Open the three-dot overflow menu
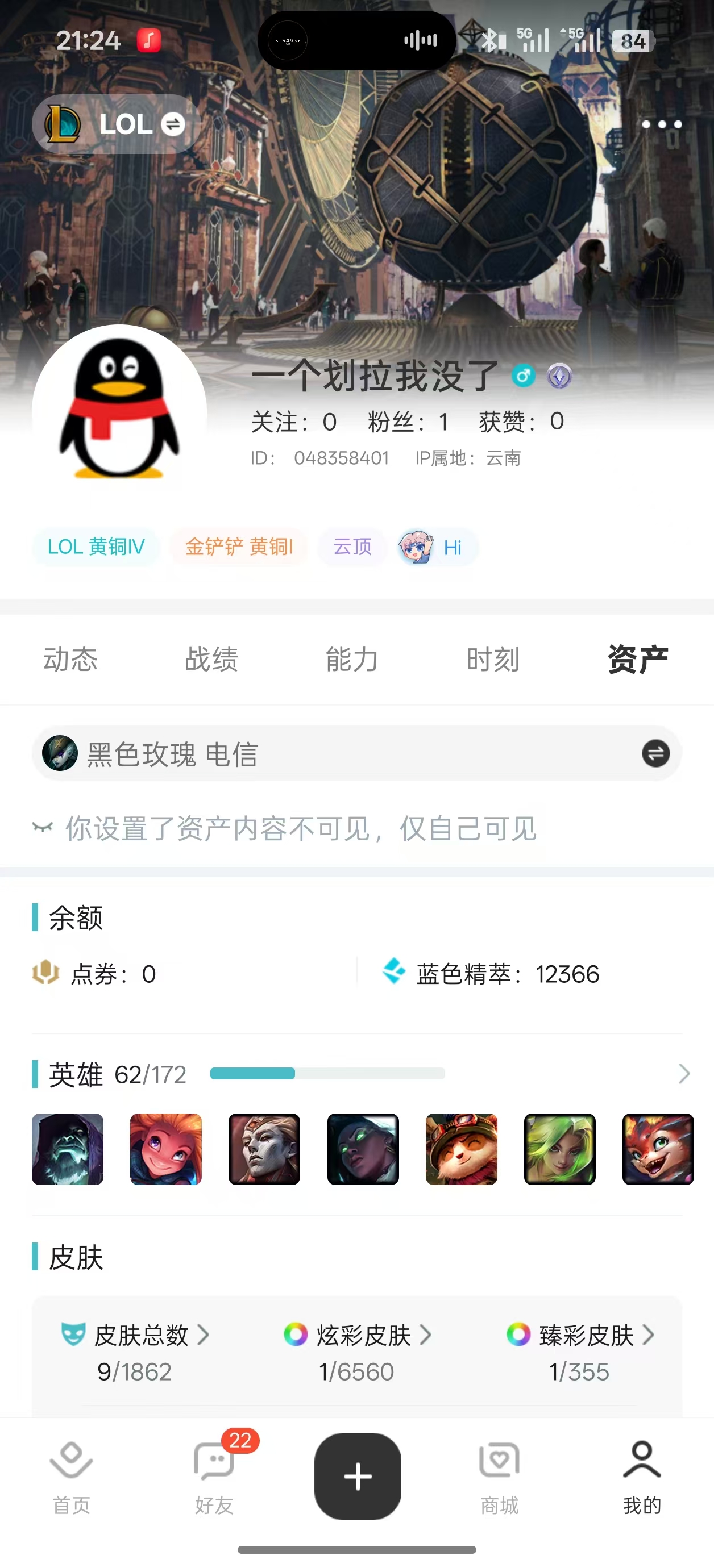Viewport: 714px width, 1568px height. tap(662, 124)
